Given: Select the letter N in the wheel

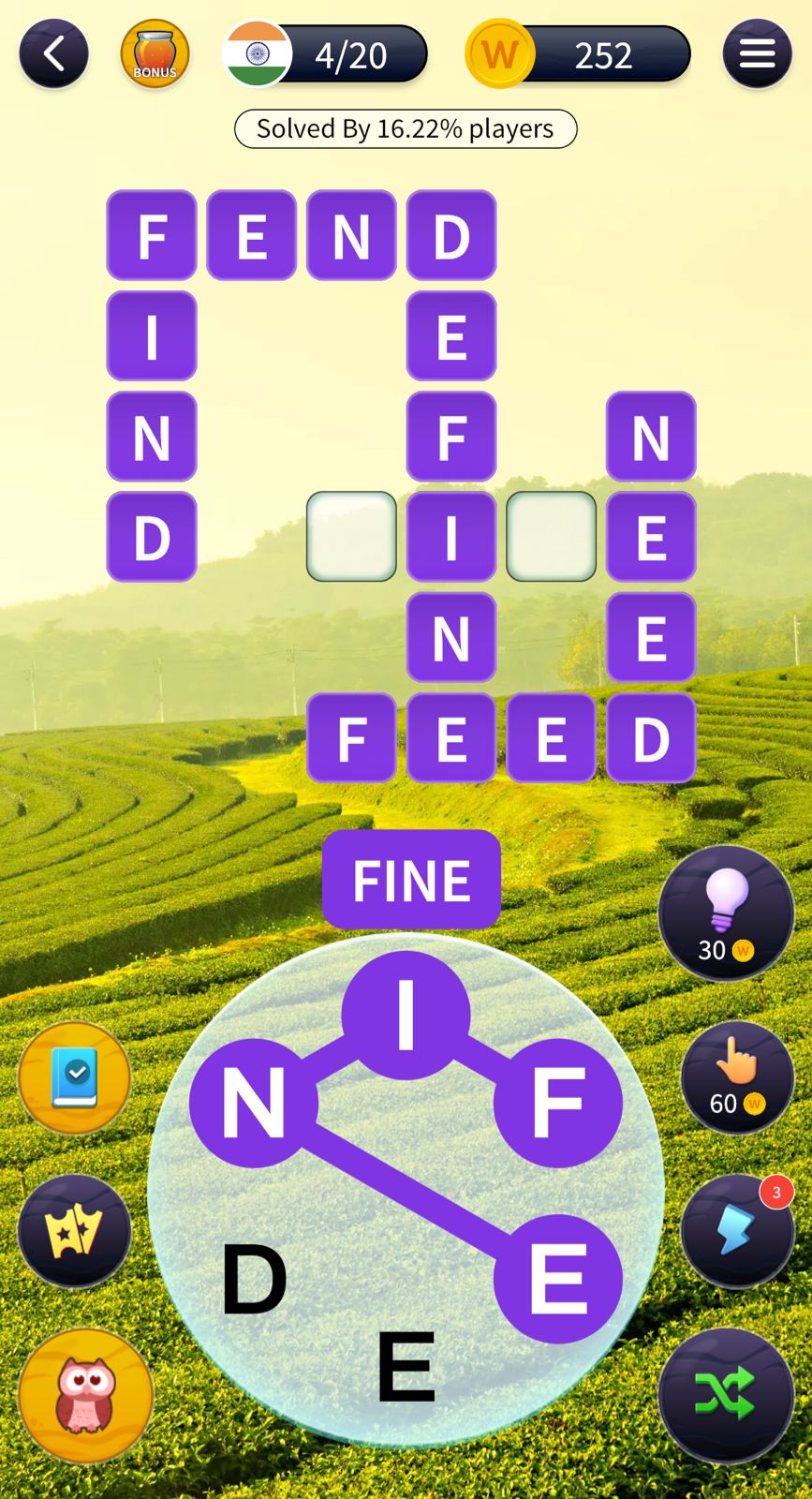Looking at the screenshot, I should (x=253, y=1103).
